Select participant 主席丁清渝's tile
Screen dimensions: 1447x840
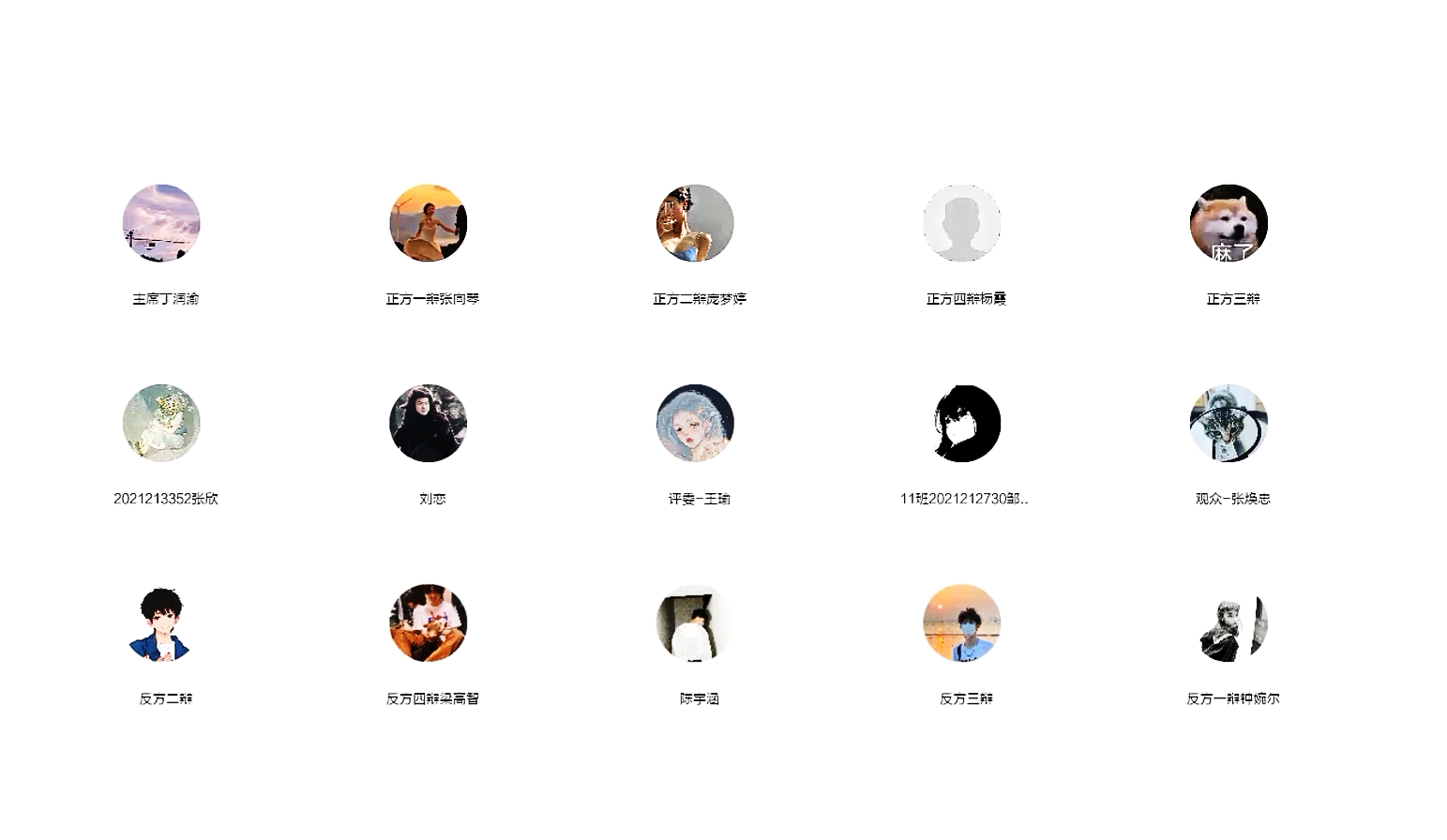click(x=161, y=223)
